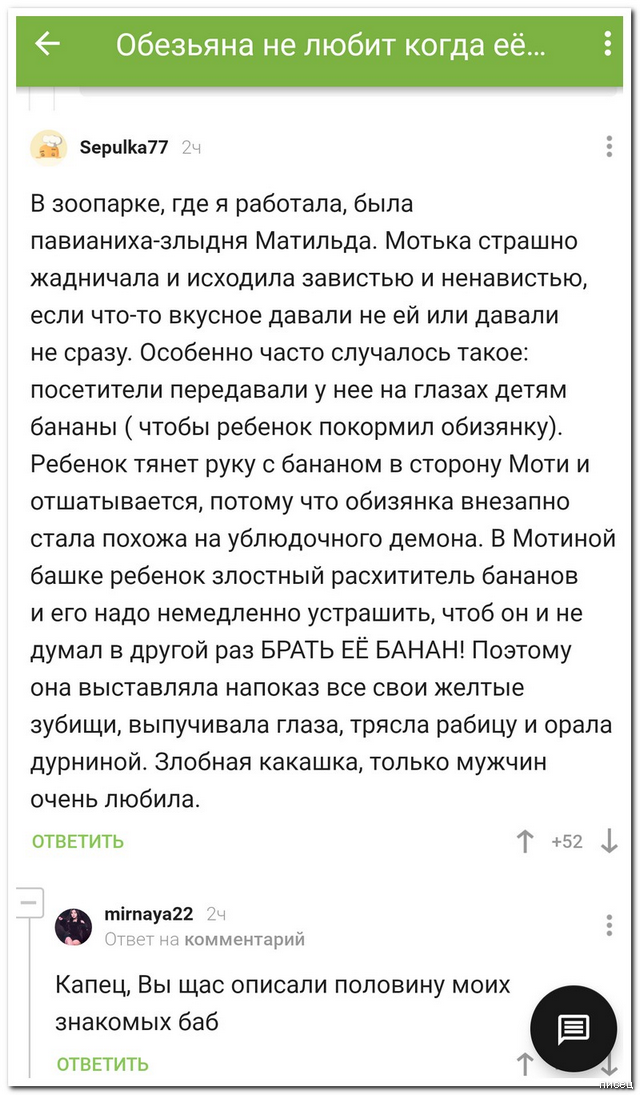Tap the floating comment button
The height and width of the screenshot is (1095, 640).
(x=574, y=1028)
